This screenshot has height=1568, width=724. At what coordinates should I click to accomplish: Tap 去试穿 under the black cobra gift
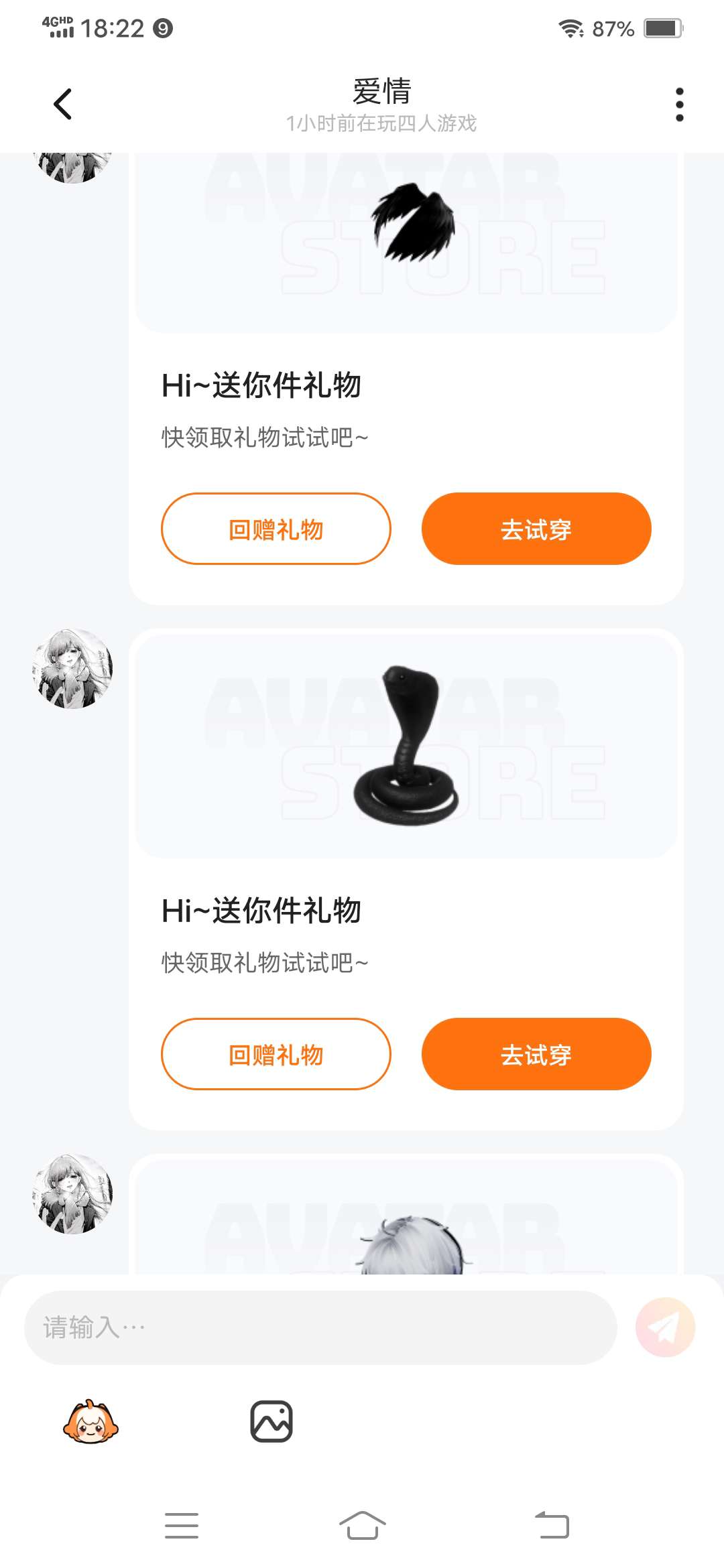[x=536, y=1054]
